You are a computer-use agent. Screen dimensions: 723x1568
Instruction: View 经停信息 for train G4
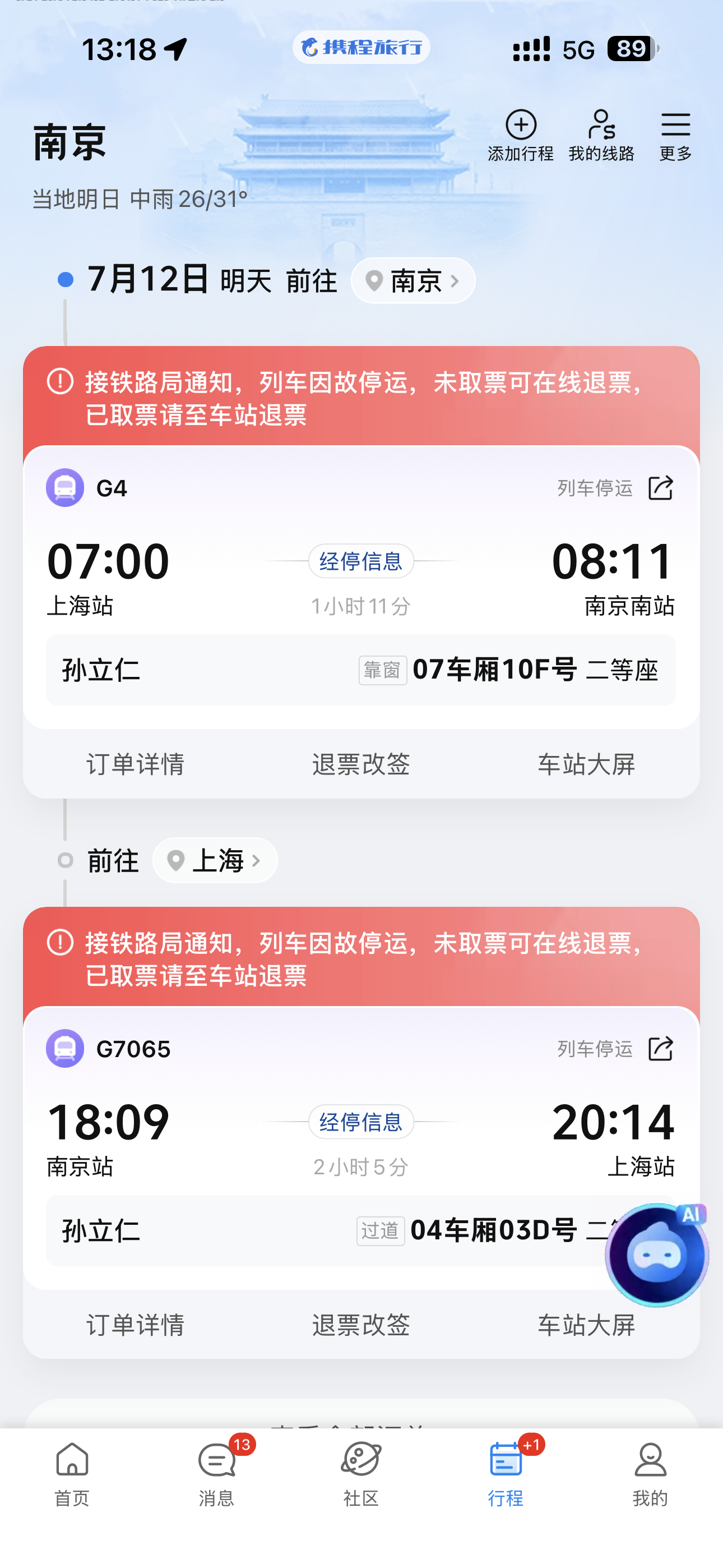click(x=361, y=561)
